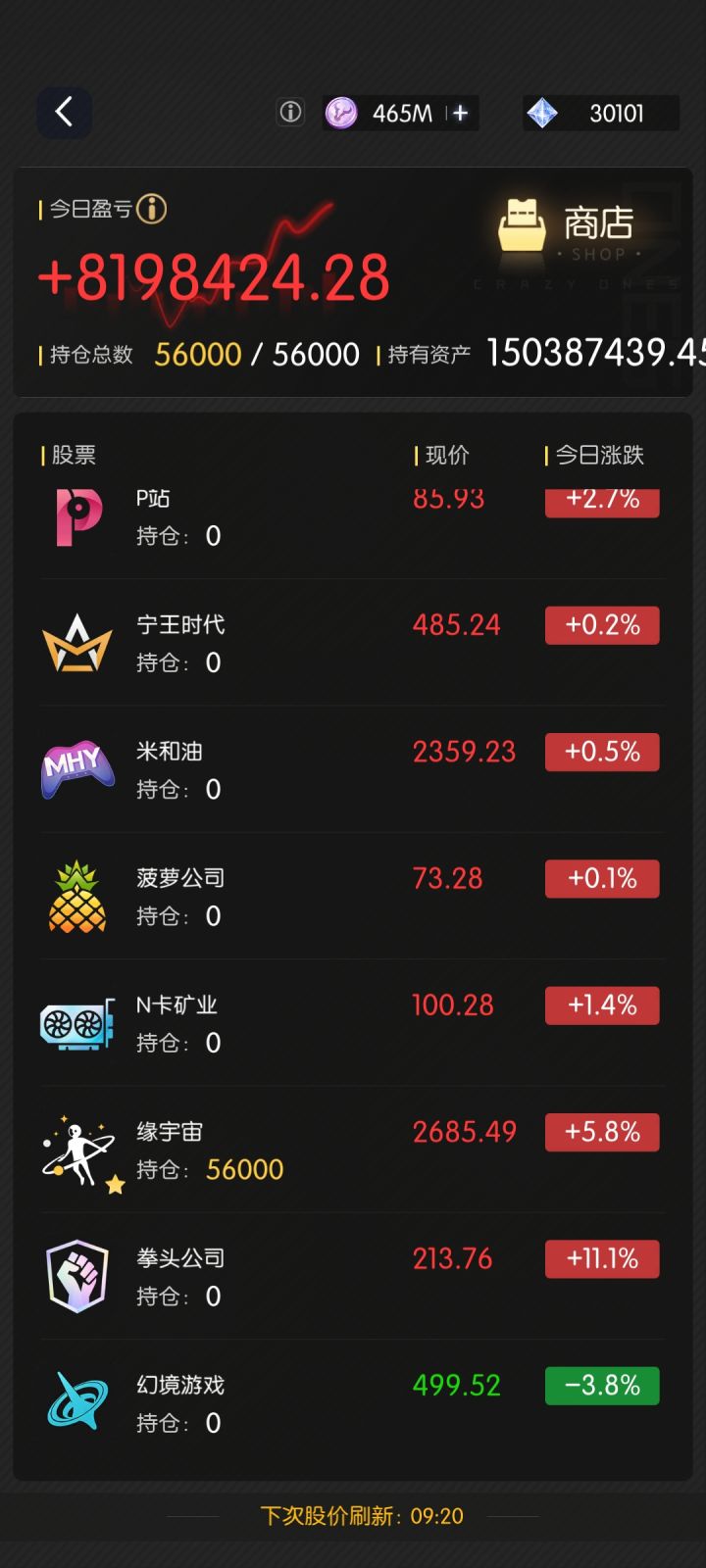Click the diamond currency icon in the header
The image size is (706, 1568).
point(544,114)
